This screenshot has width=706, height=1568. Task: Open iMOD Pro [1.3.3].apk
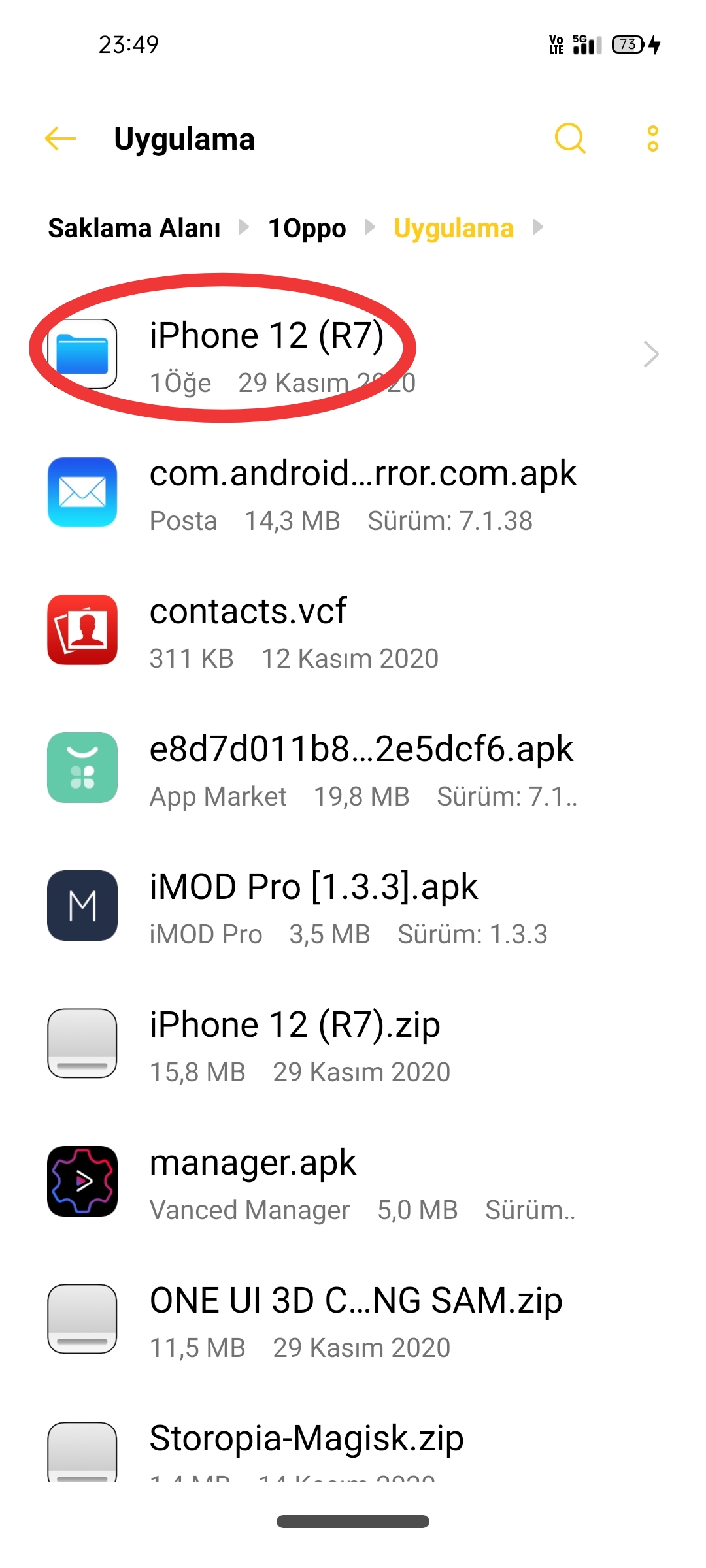353,906
